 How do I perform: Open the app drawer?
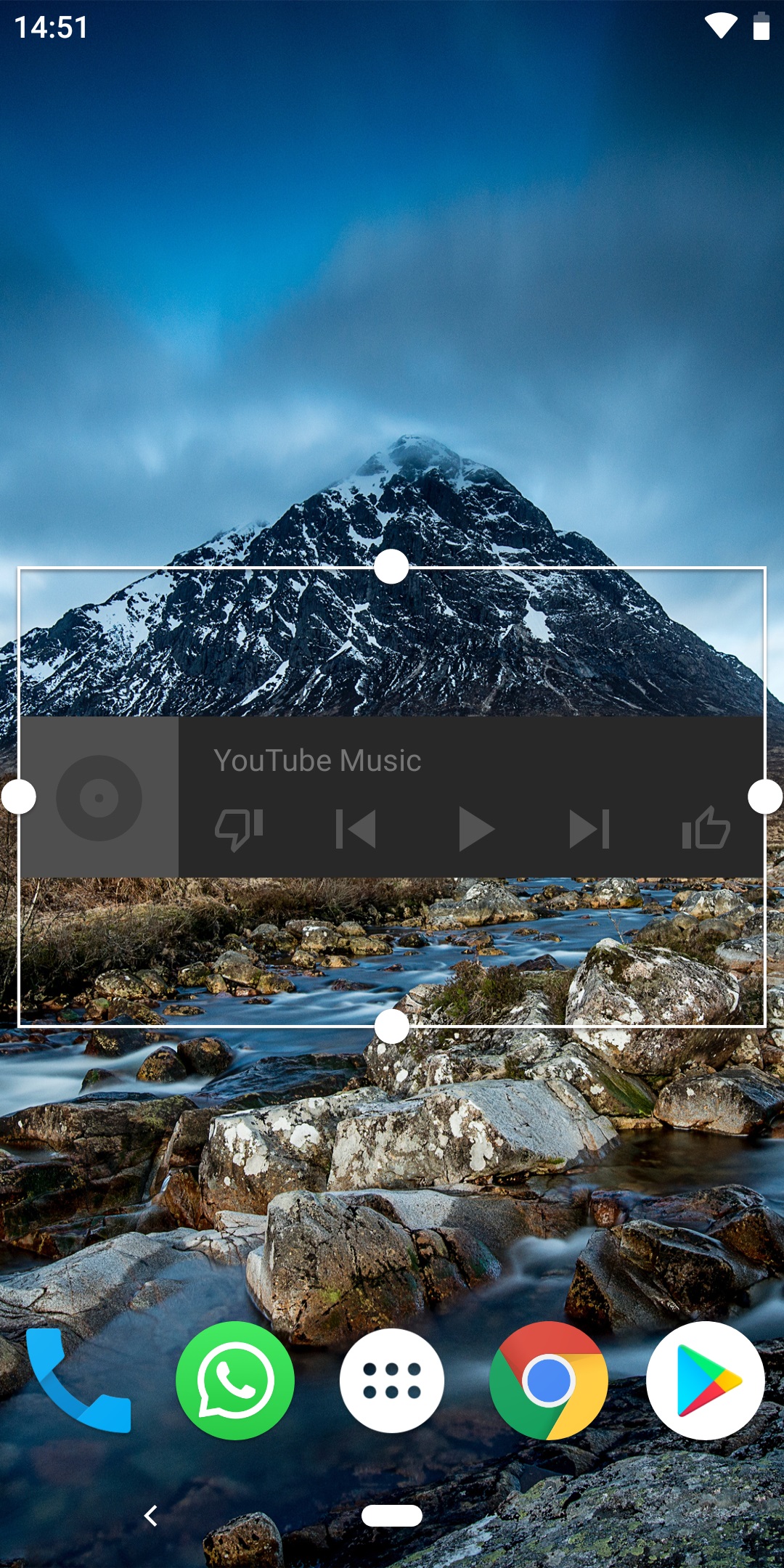tap(392, 1380)
